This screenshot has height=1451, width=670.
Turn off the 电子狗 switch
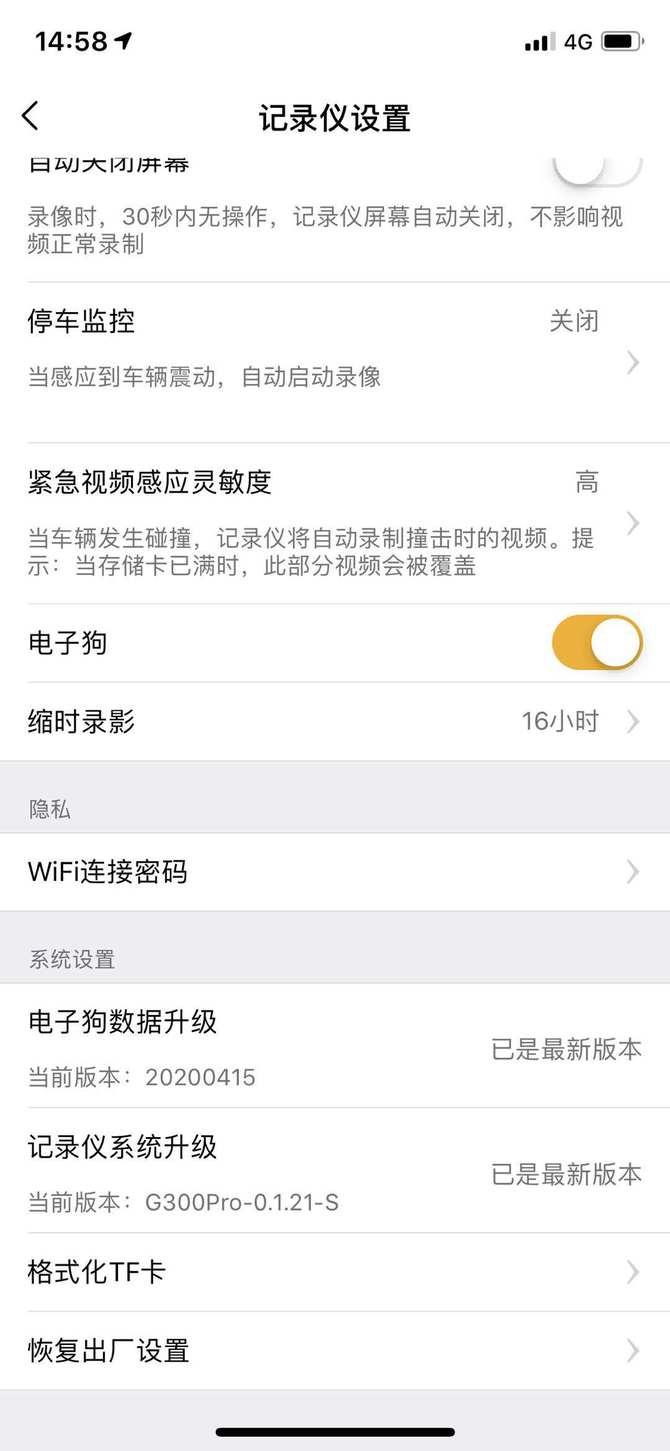pos(597,643)
